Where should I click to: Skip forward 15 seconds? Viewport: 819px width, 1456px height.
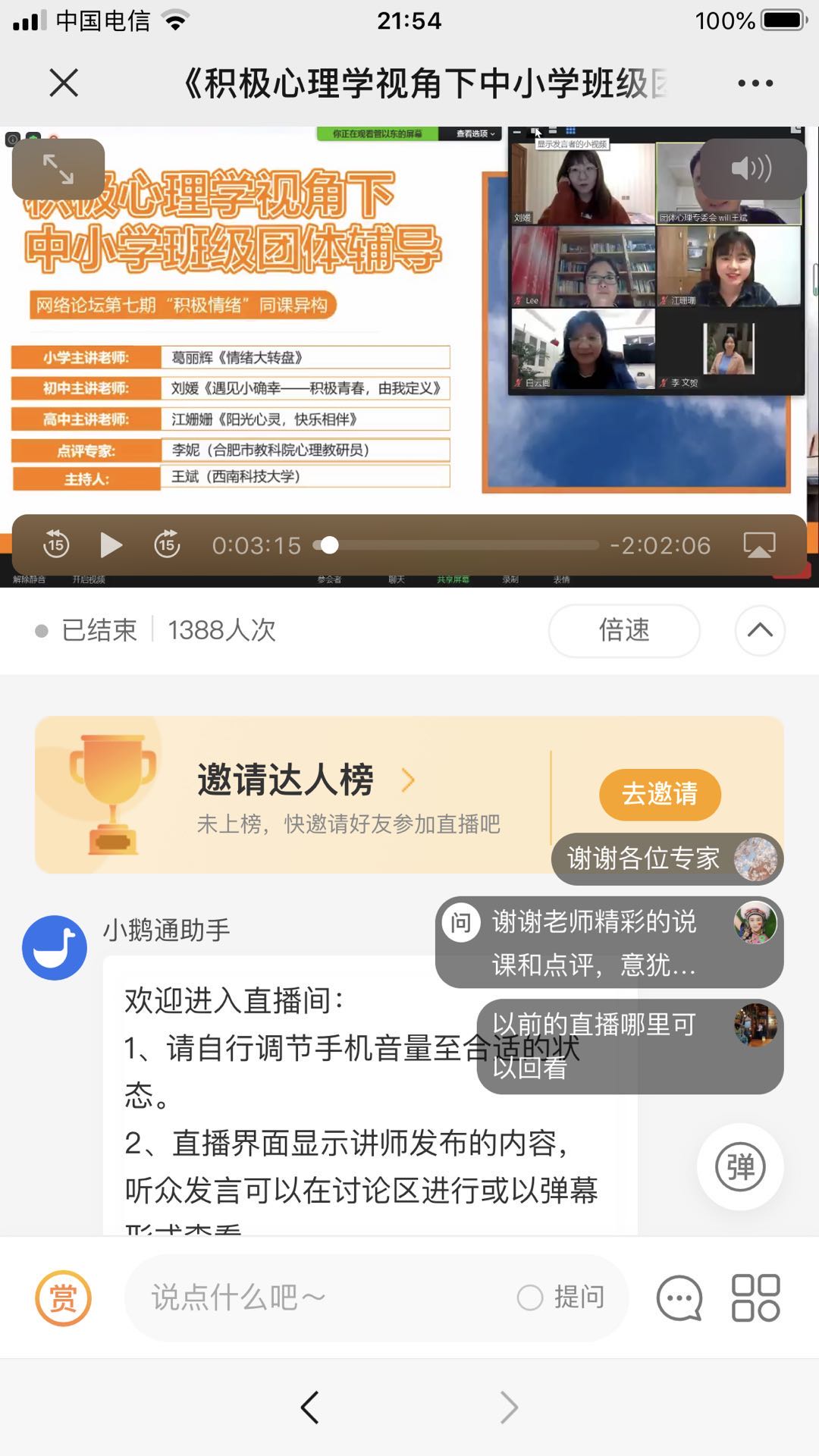click(x=167, y=544)
